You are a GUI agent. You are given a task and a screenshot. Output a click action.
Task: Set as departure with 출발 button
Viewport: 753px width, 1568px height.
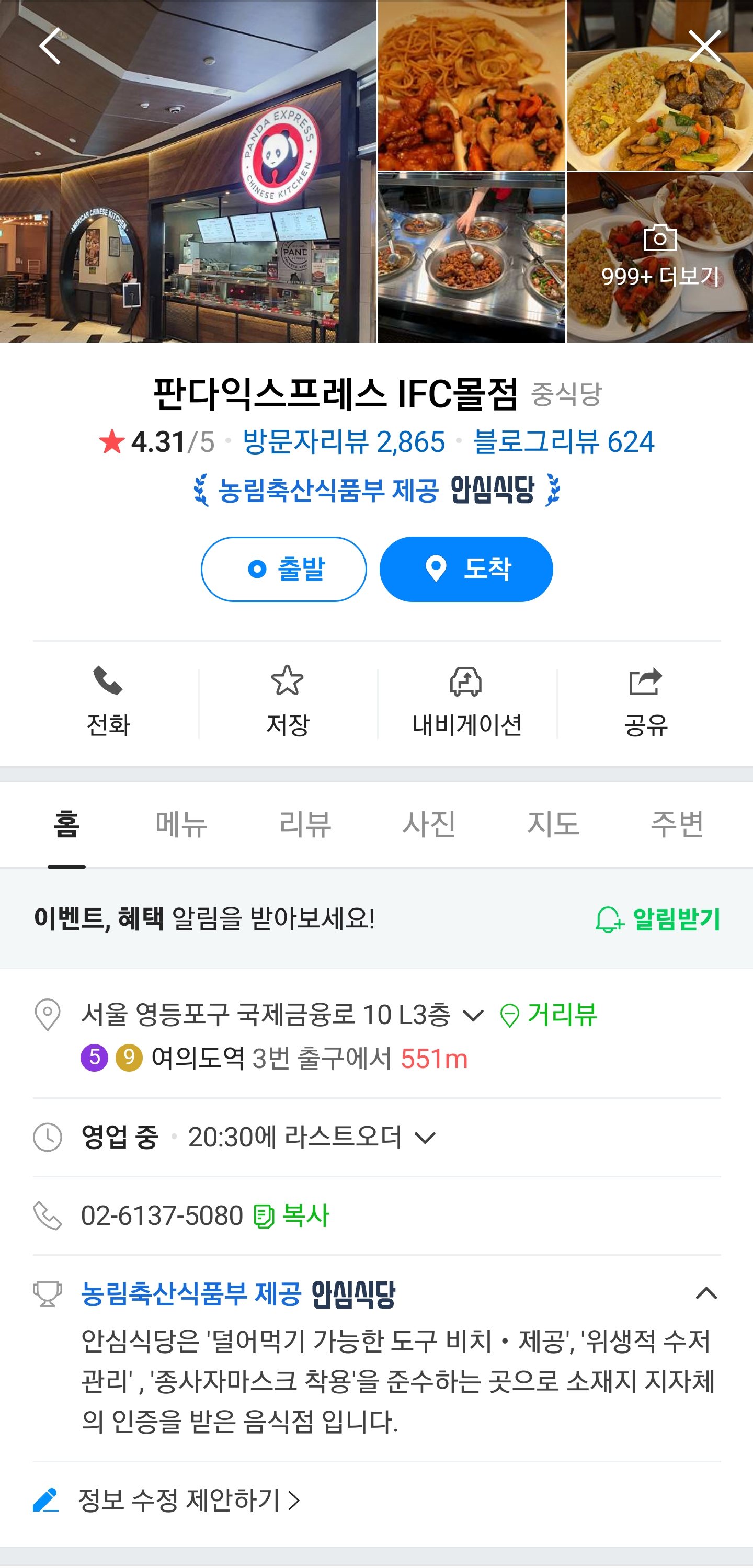tap(283, 569)
